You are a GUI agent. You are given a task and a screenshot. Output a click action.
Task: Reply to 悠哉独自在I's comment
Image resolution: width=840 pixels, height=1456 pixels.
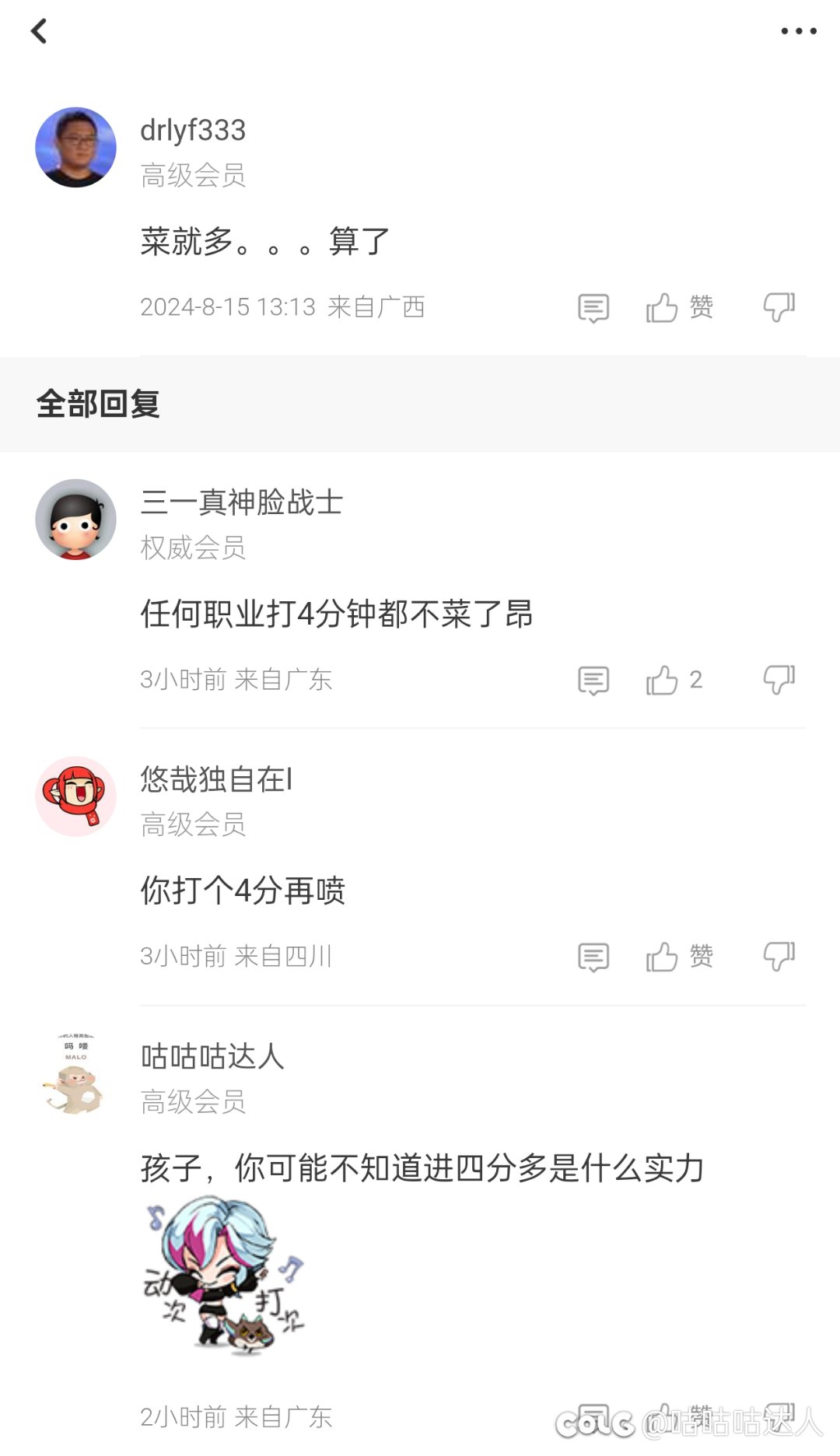(x=593, y=957)
